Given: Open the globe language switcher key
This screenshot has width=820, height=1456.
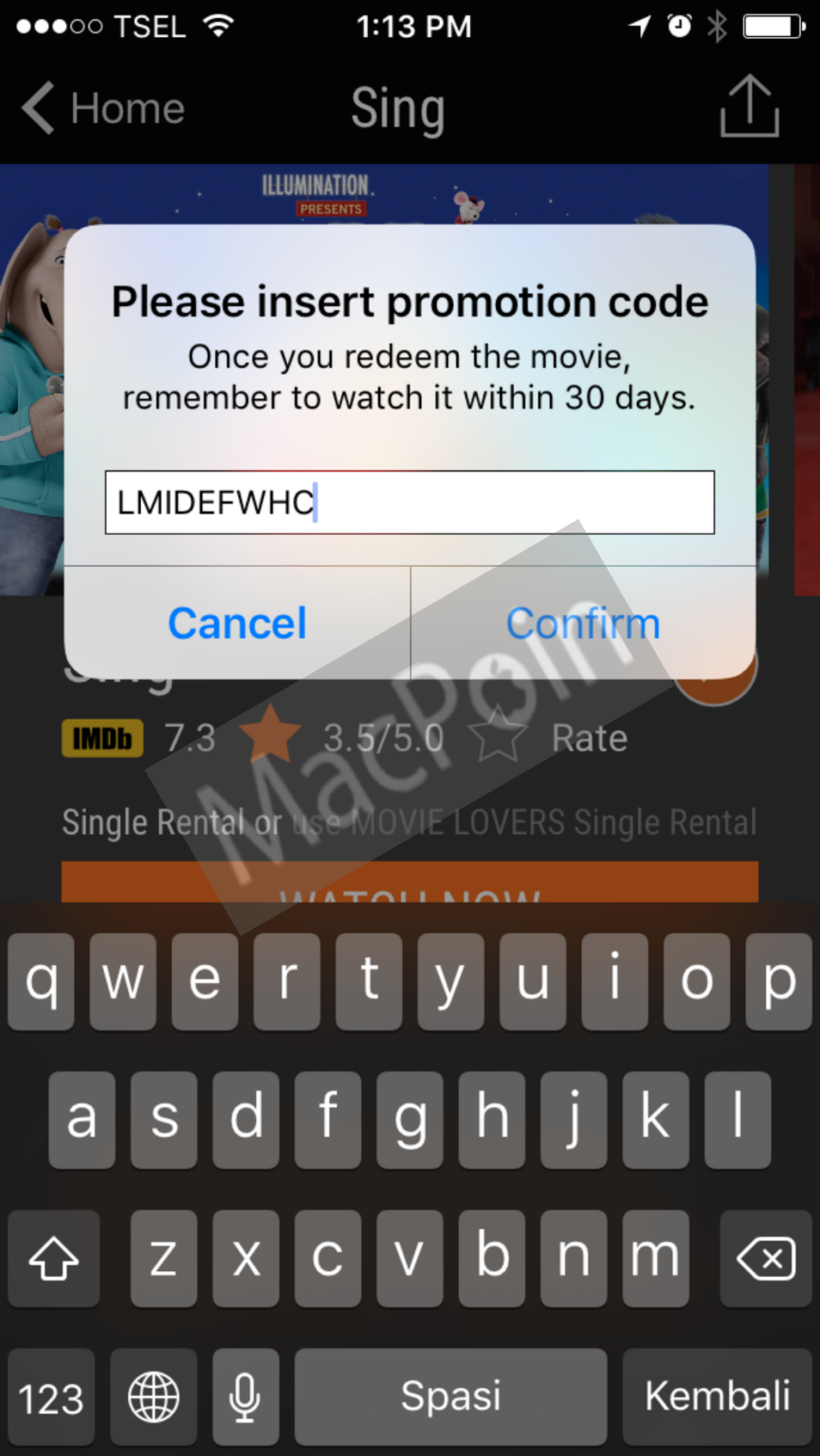Looking at the screenshot, I should (154, 1397).
